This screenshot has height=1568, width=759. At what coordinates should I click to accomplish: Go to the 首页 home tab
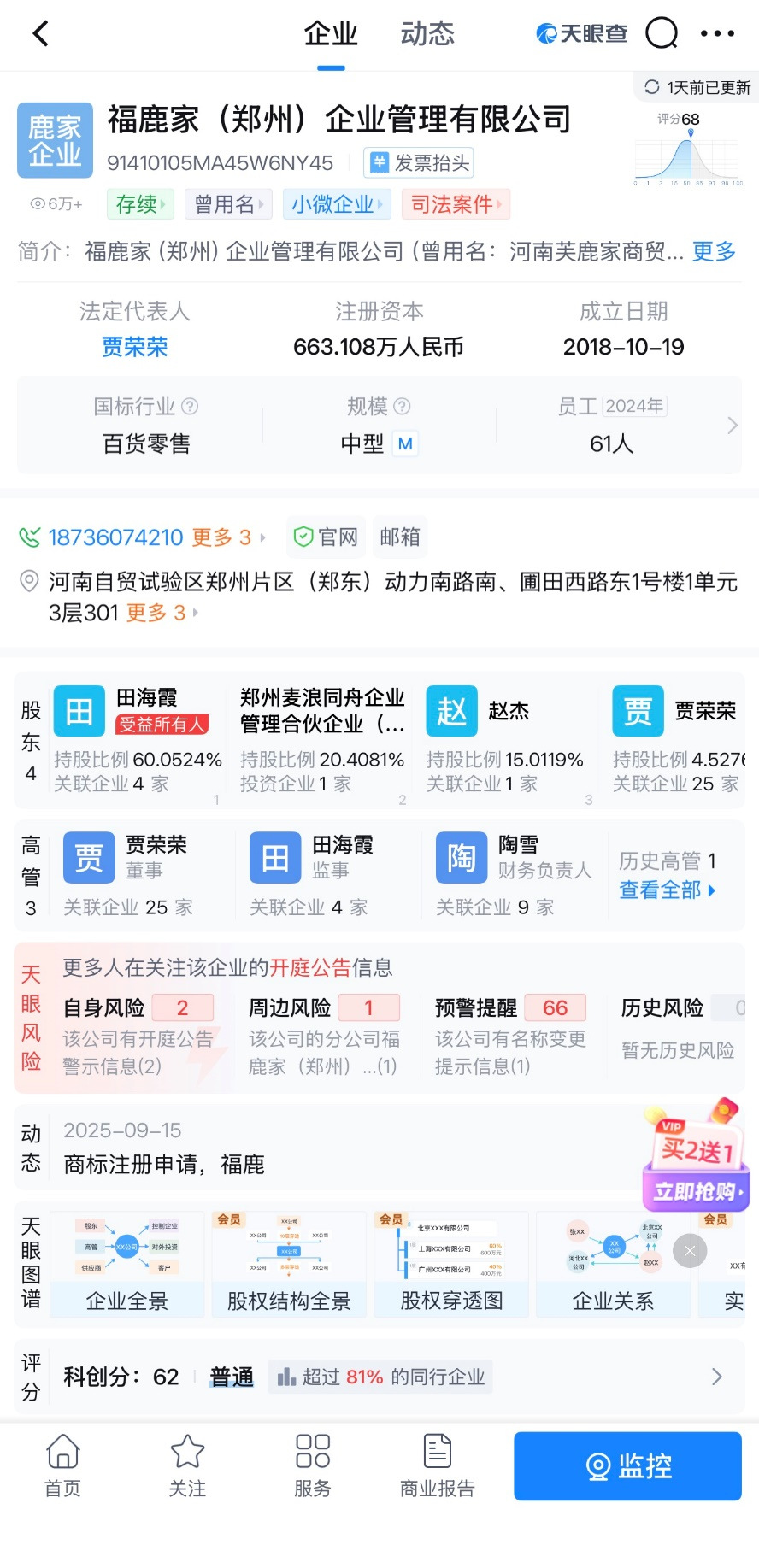tap(62, 1466)
